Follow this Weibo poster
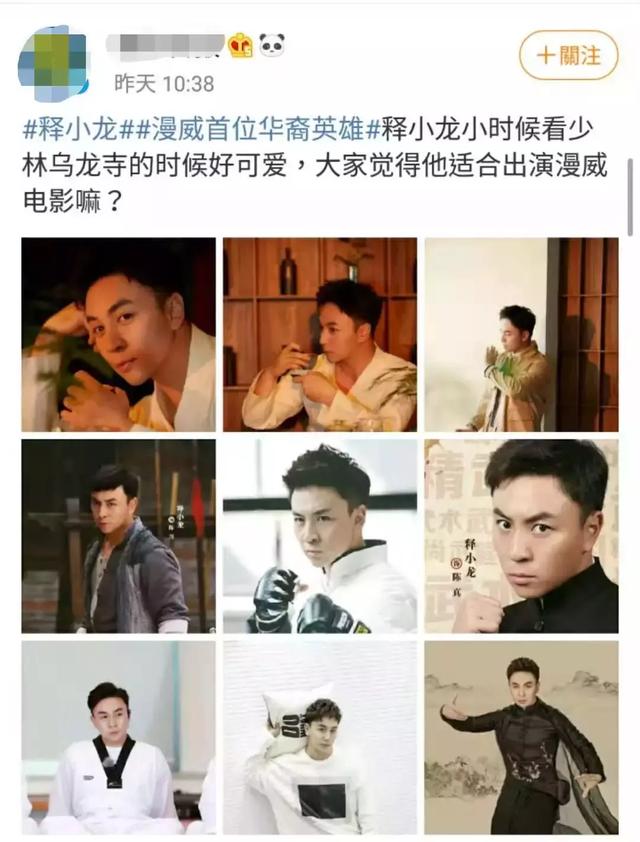640x842 pixels. point(569,55)
